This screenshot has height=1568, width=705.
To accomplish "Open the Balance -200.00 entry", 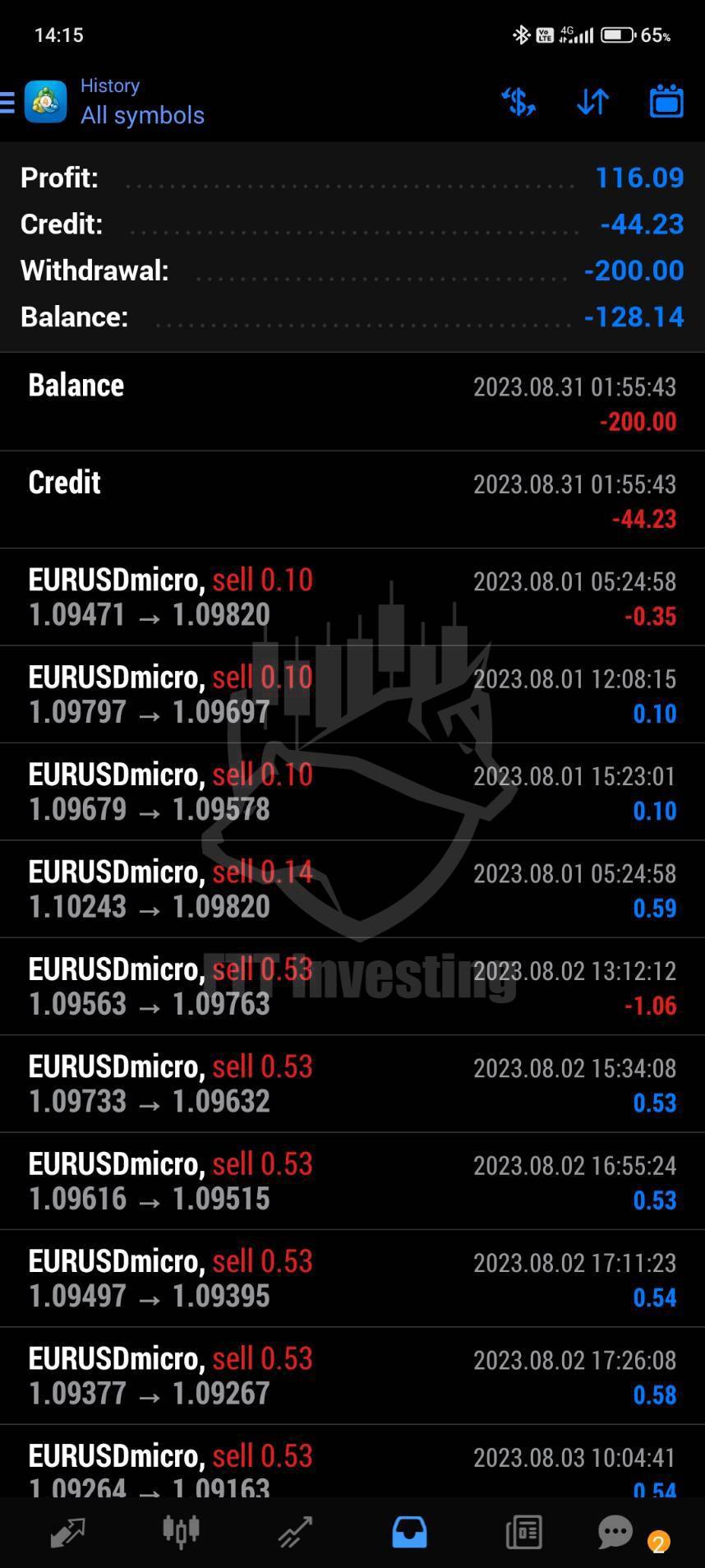I will pyautogui.click(x=352, y=402).
